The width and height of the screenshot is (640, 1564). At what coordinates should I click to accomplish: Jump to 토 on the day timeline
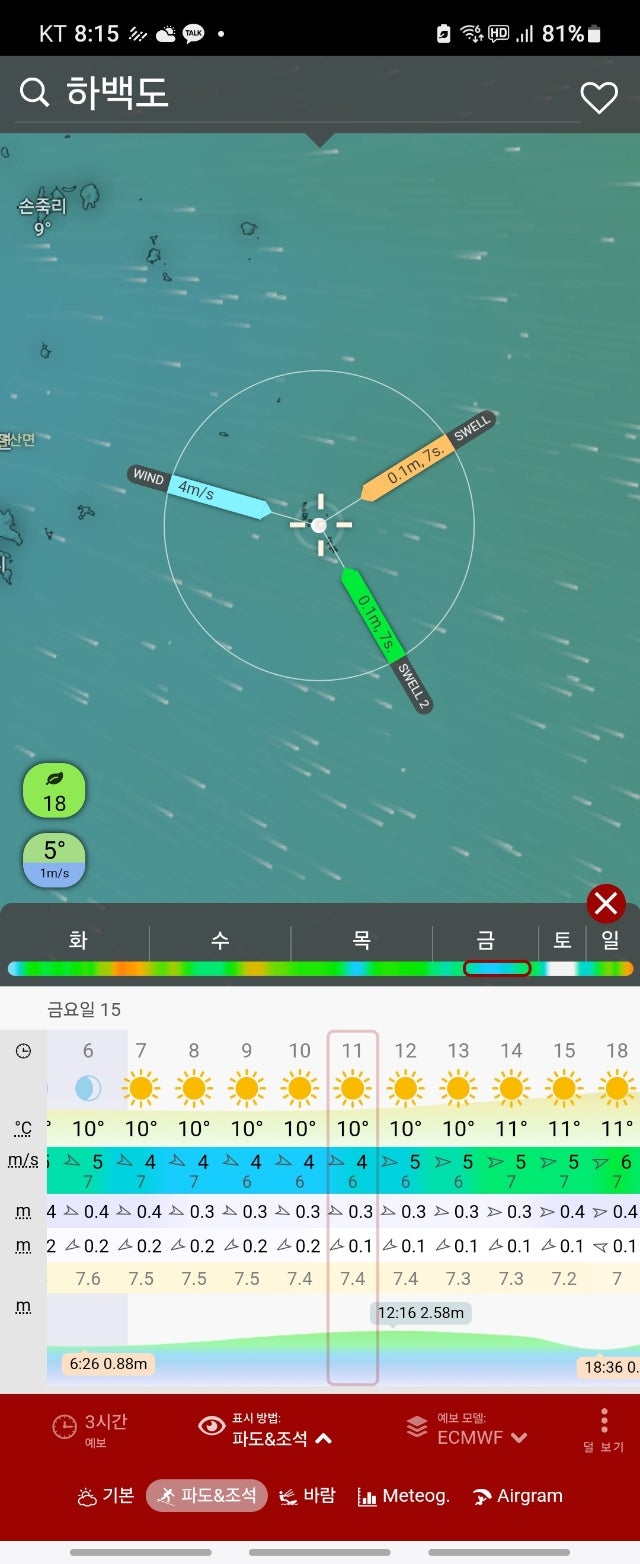[563, 940]
